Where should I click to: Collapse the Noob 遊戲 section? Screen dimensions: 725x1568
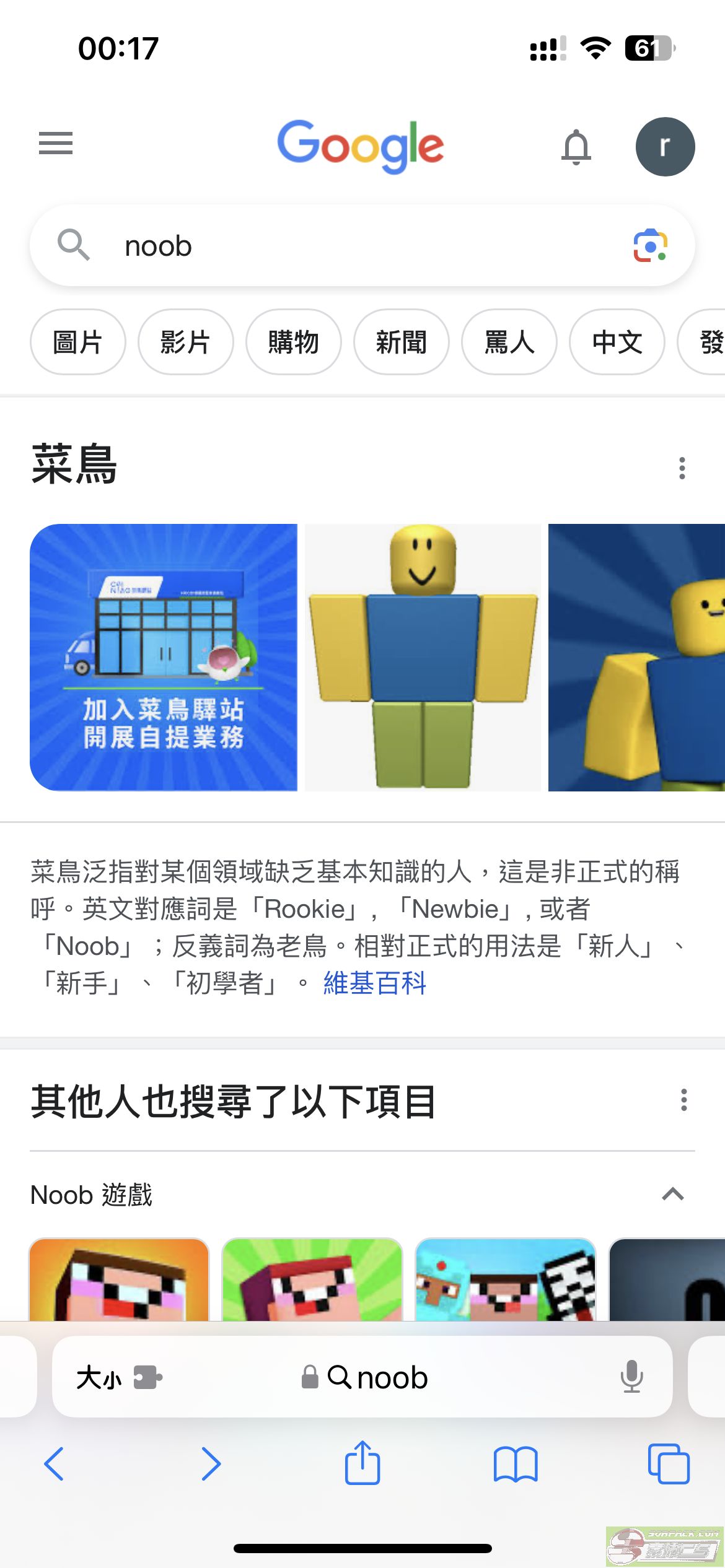673,1194
